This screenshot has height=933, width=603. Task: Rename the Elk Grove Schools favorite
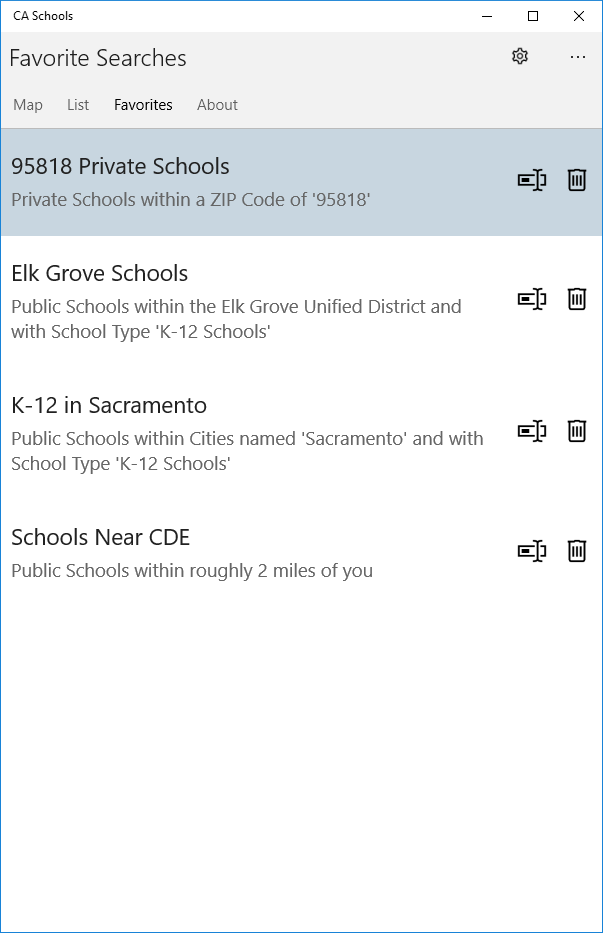click(532, 298)
